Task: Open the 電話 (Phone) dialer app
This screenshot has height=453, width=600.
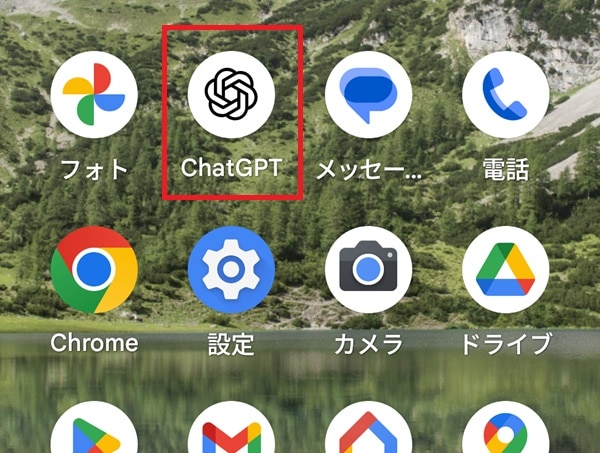Action: pos(505,95)
